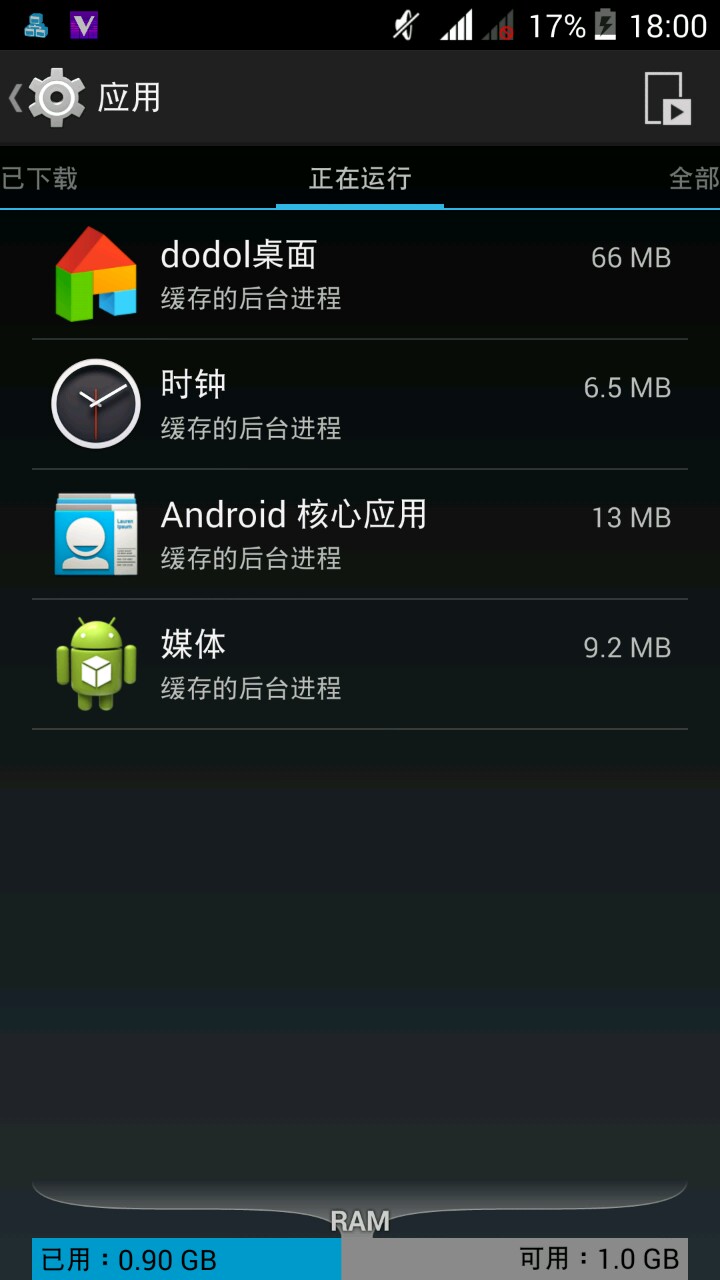The image size is (720, 1280).
Task: Open the dodol桌面 process details
Action: [360, 275]
